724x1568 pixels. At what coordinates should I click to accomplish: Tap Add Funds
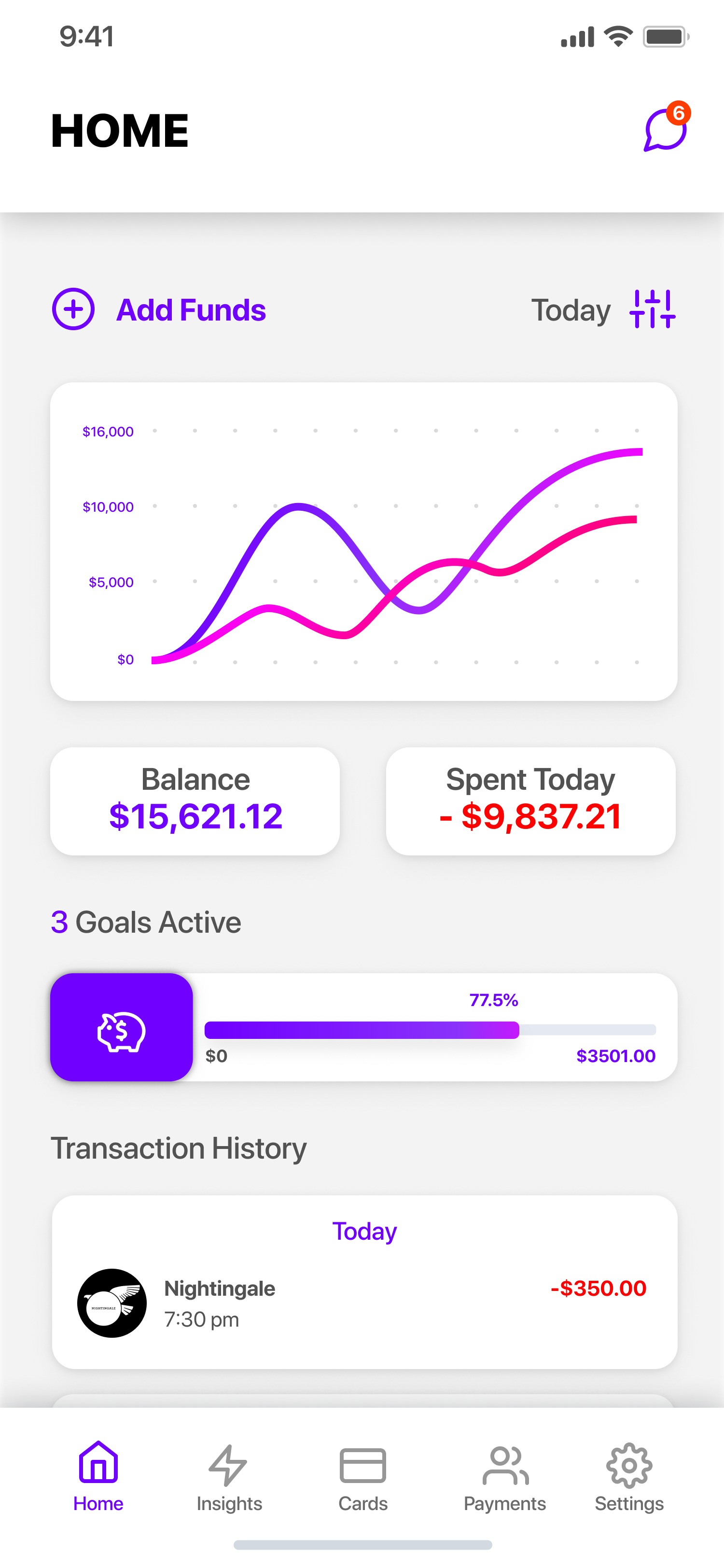159,310
